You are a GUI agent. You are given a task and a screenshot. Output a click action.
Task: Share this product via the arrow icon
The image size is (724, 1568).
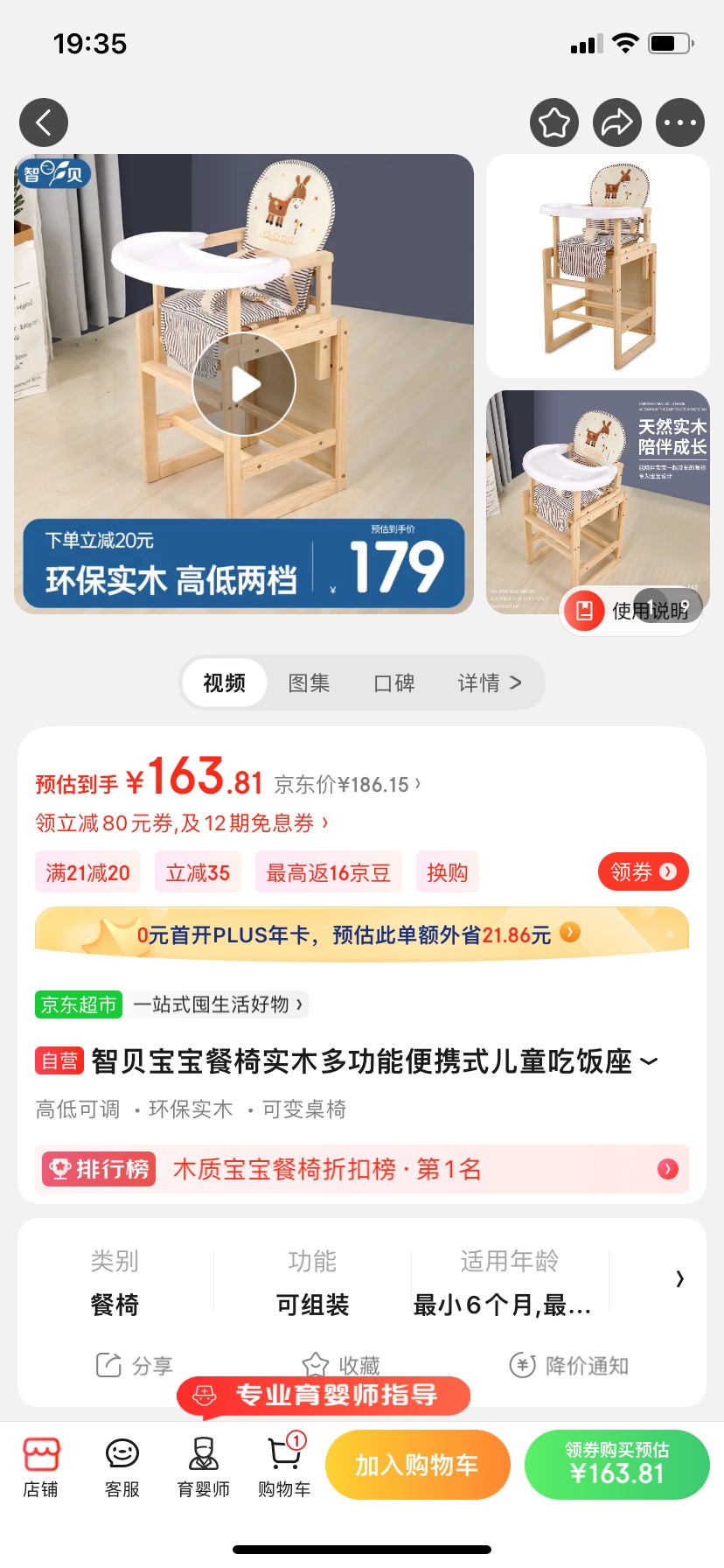click(x=617, y=122)
